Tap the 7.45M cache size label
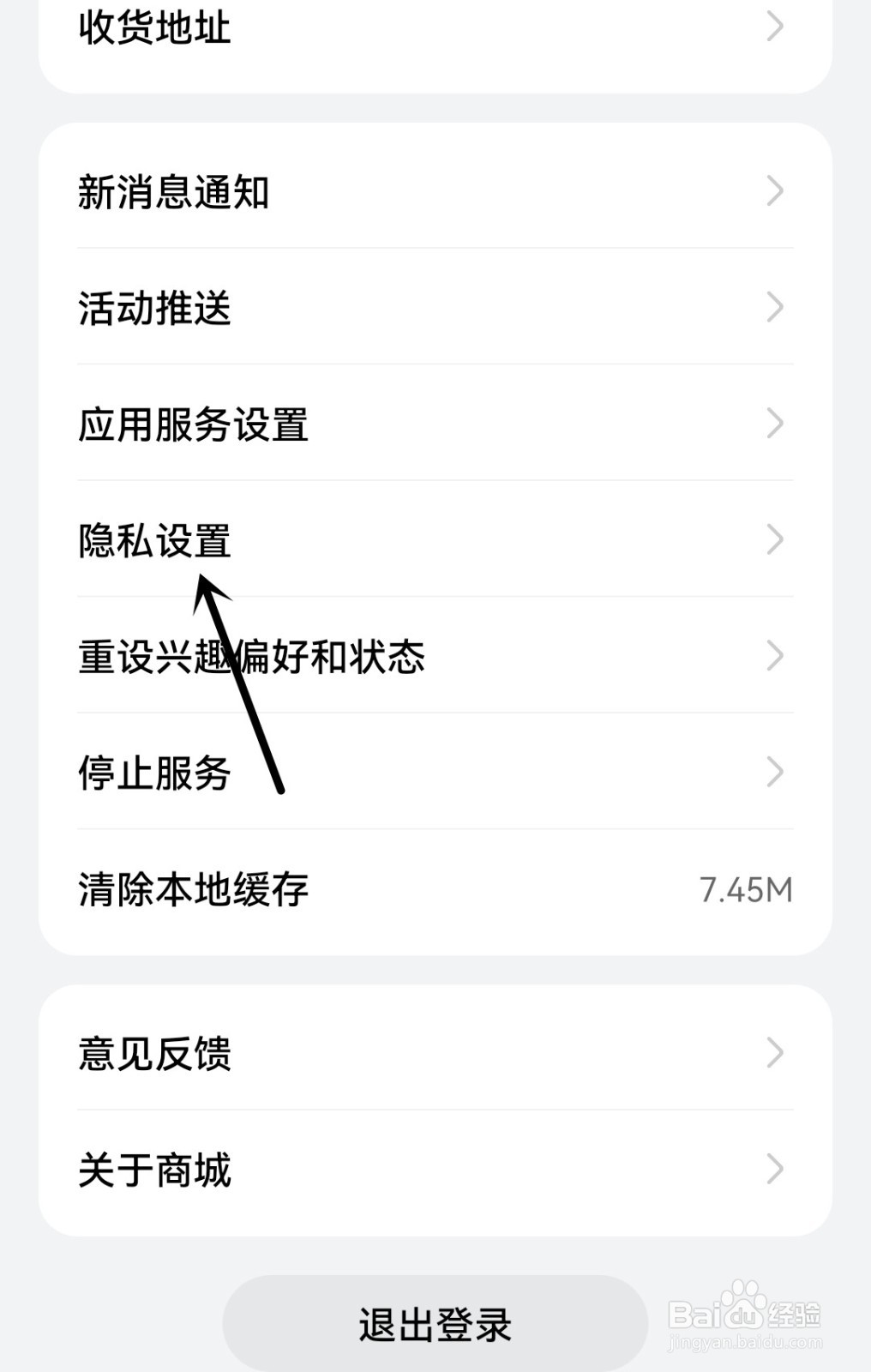 click(744, 890)
